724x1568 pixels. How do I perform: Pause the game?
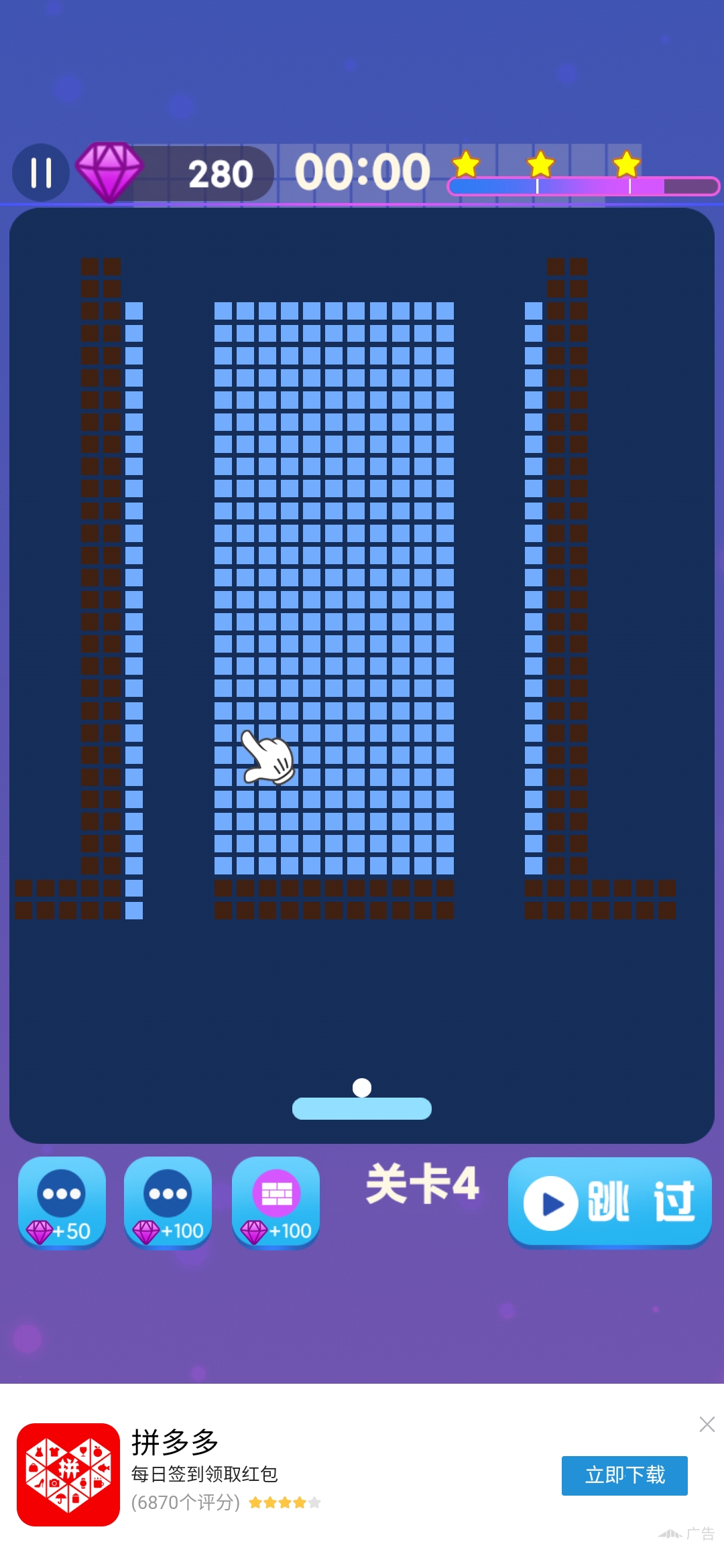click(41, 173)
